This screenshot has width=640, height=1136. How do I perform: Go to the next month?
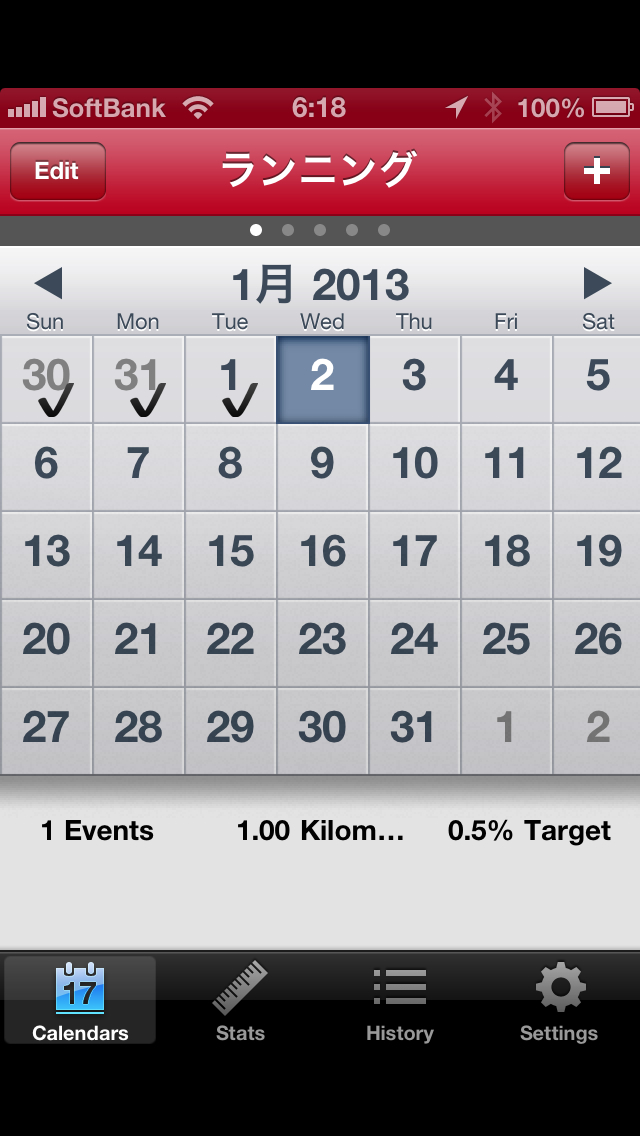pos(597,284)
